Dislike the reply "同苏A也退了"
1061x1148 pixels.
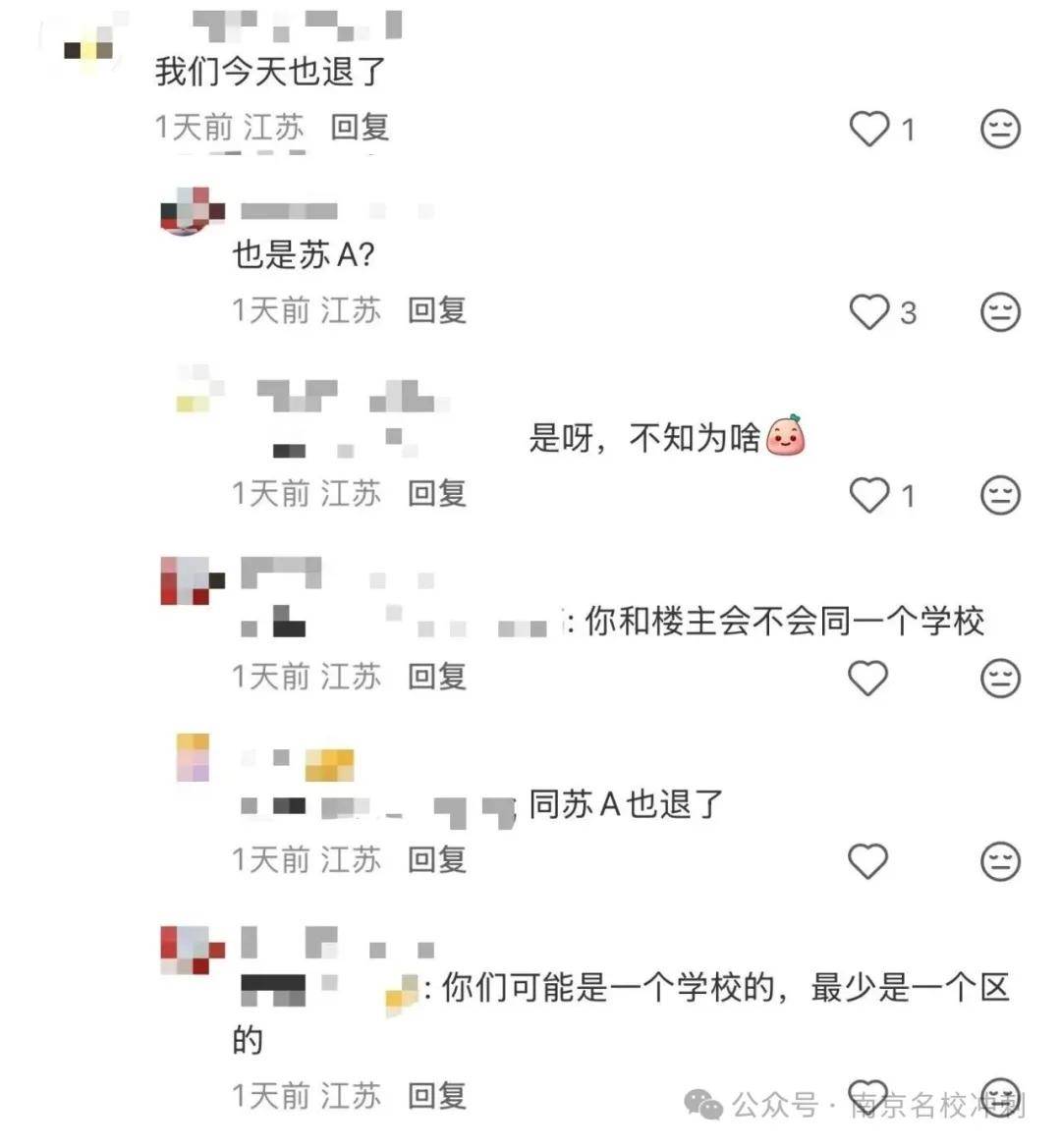tap(1000, 861)
